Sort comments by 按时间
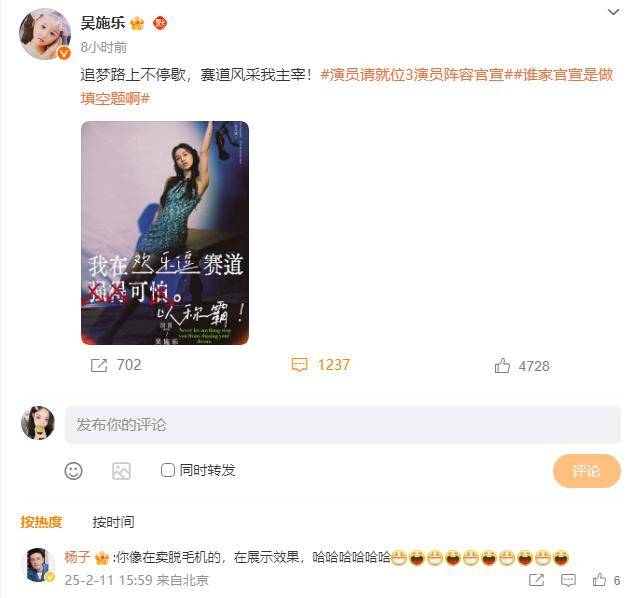 click(113, 522)
